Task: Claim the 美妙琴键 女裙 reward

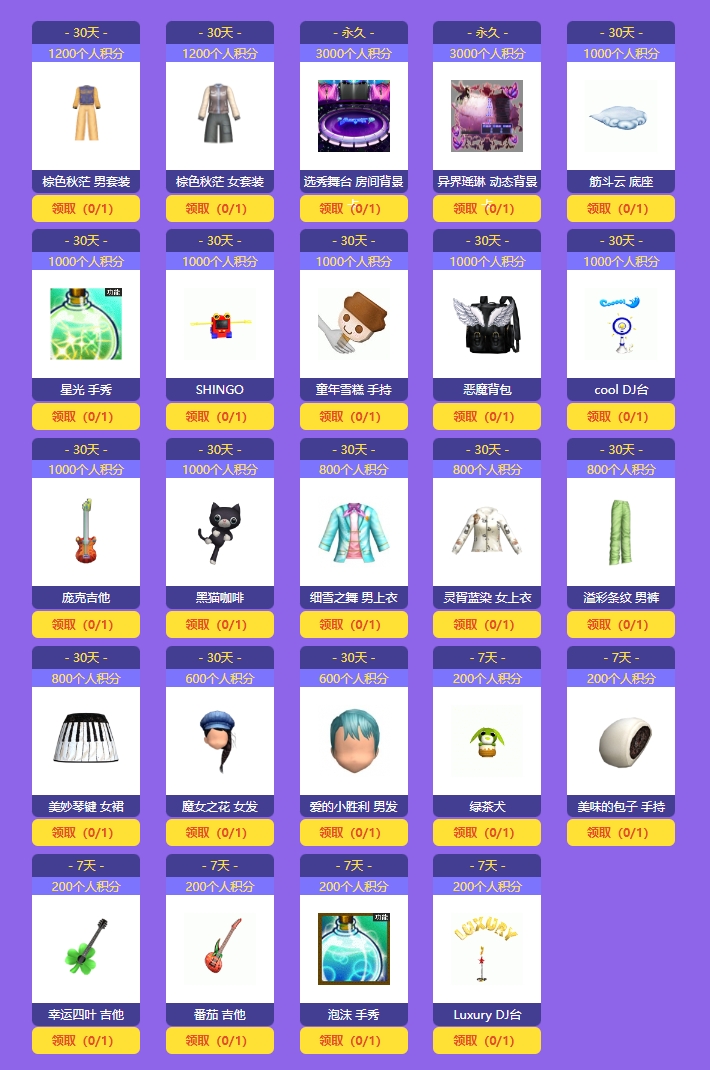Action: pyautogui.click(x=86, y=833)
